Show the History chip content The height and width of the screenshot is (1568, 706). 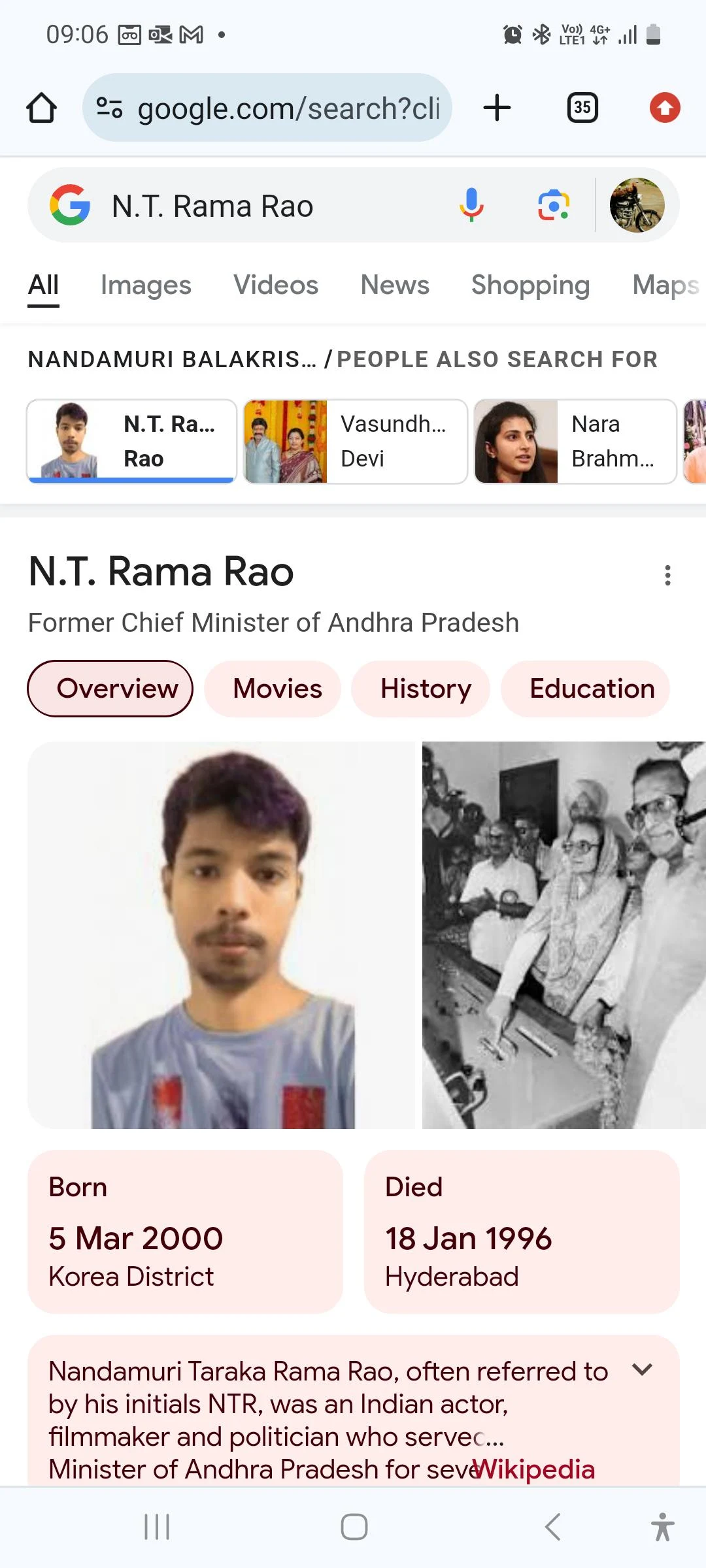[426, 689]
